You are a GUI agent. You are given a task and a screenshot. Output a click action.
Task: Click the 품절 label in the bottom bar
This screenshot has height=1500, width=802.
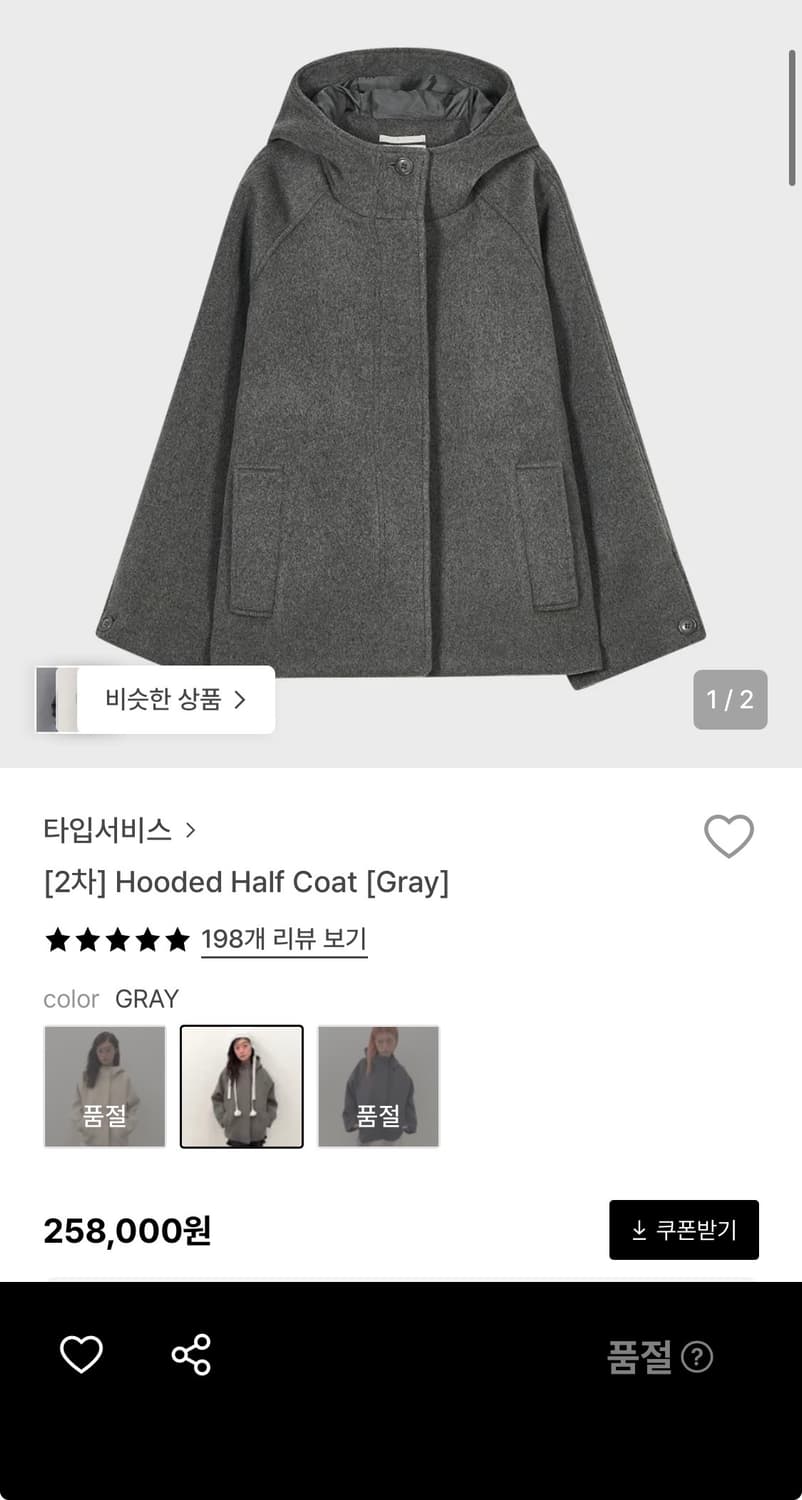(639, 1357)
